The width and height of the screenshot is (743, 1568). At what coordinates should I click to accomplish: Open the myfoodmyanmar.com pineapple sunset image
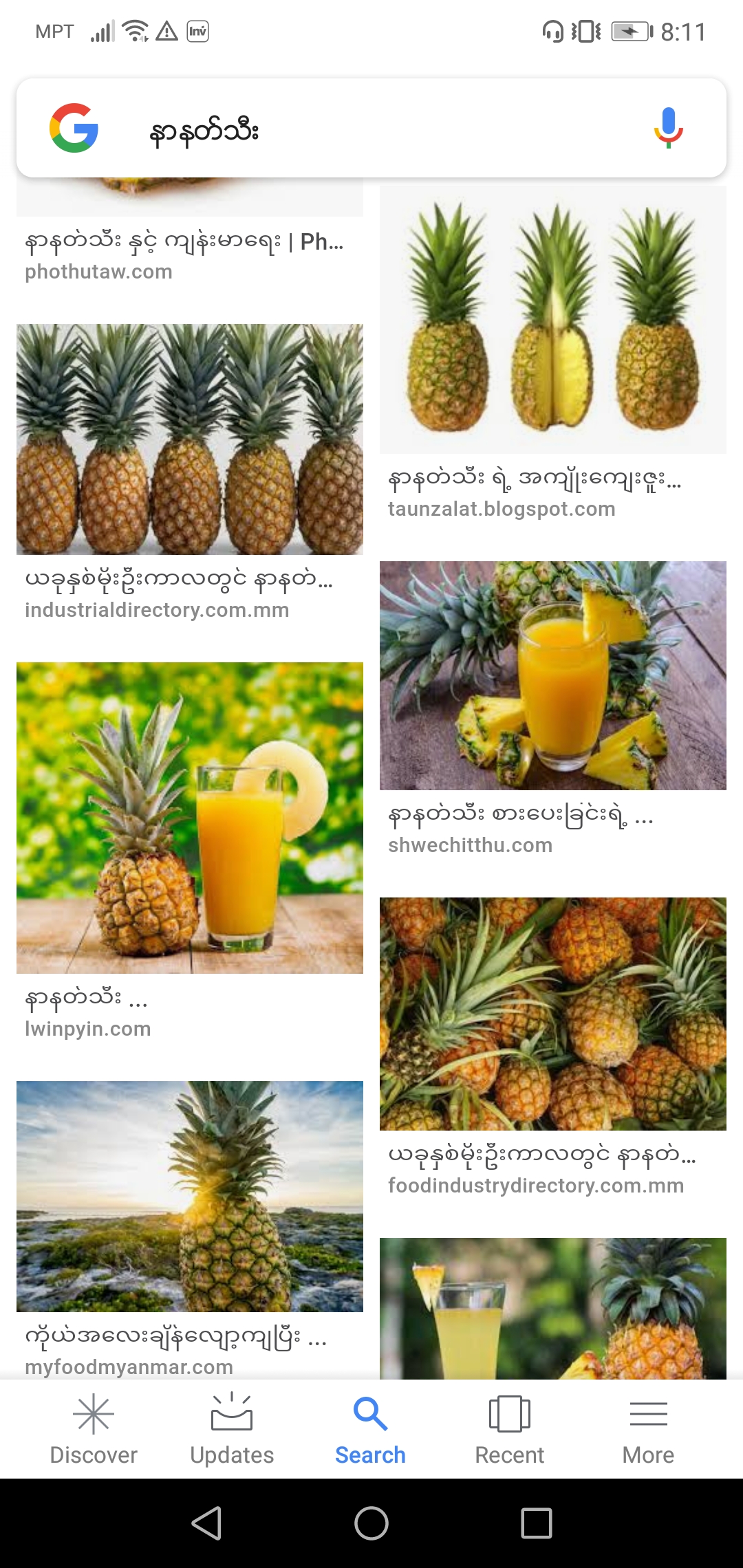coord(190,1196)
